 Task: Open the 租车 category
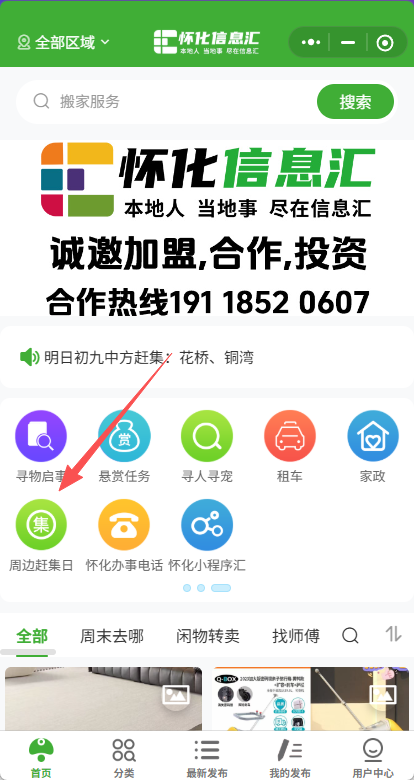click(290, 447)
